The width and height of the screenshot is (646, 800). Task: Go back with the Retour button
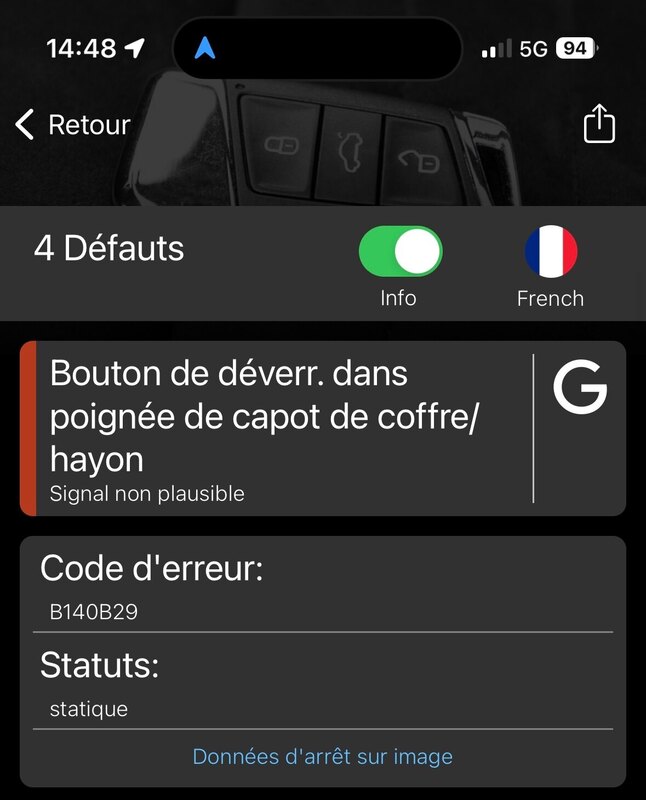pos(73,125)
